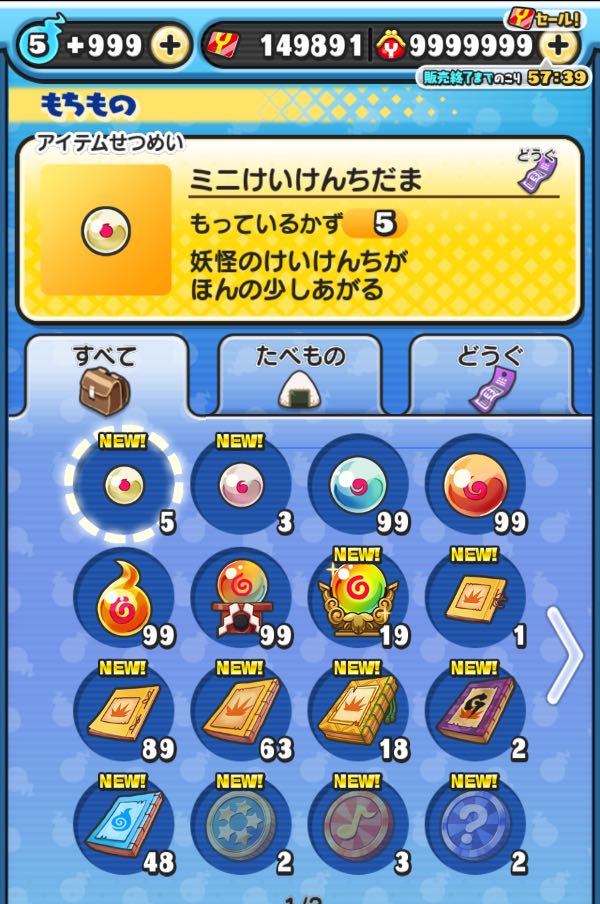Switch to the どうぐ tab
This screenshot has width=600, height=904.
[491, 375]
